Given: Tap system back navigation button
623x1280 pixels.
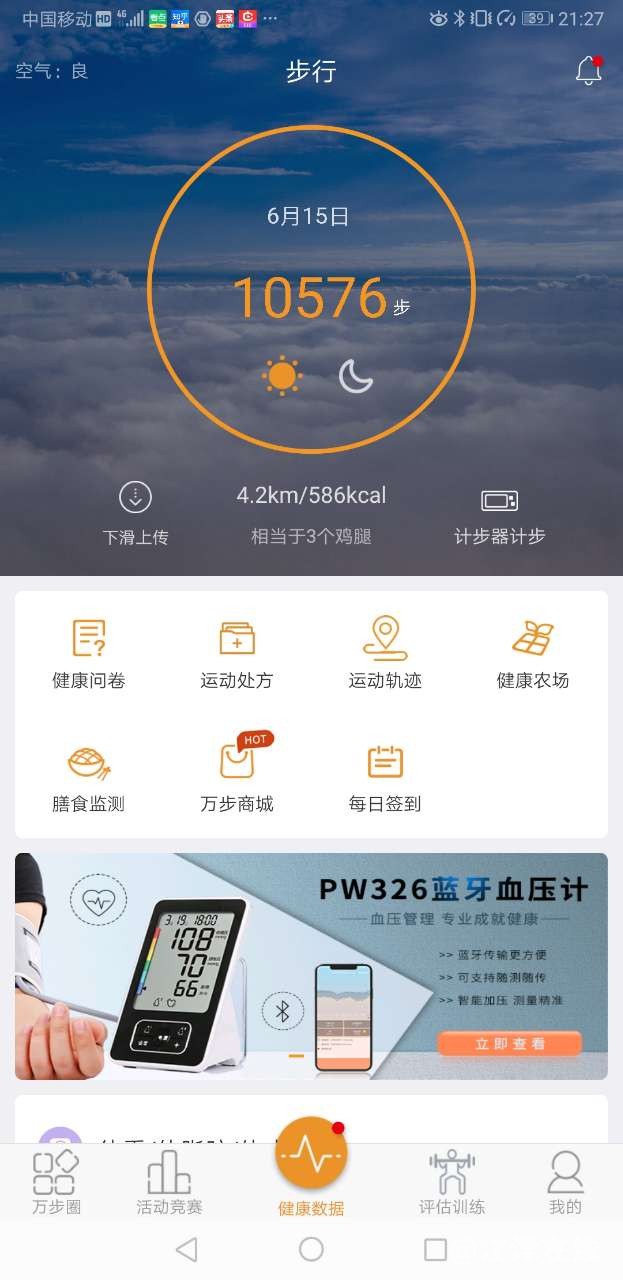Looking at the screenshot, I should (x=187, y=1249).
